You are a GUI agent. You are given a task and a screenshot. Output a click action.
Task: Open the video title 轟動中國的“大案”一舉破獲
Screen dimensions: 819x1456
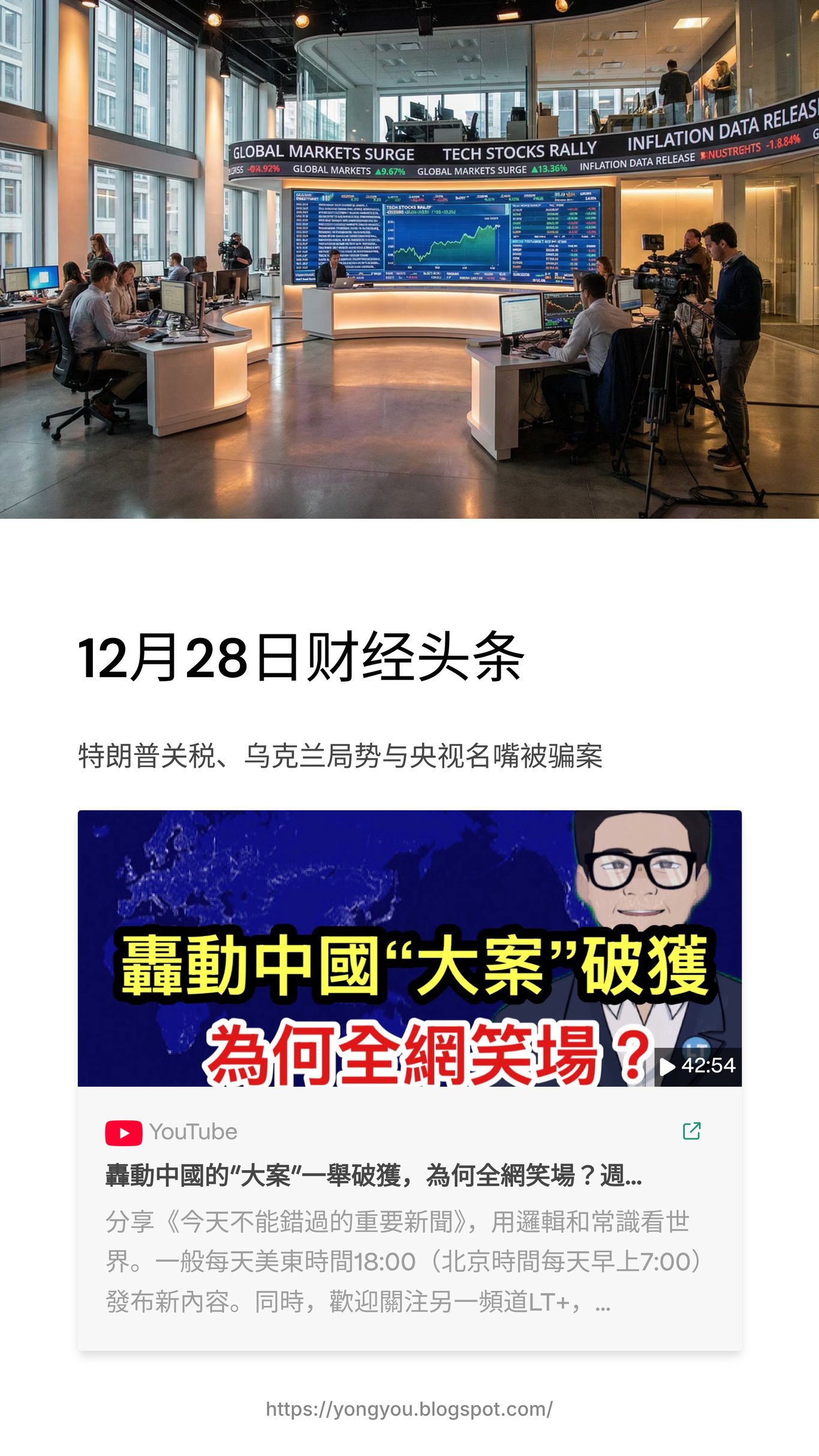click(x=374, y=1175)
